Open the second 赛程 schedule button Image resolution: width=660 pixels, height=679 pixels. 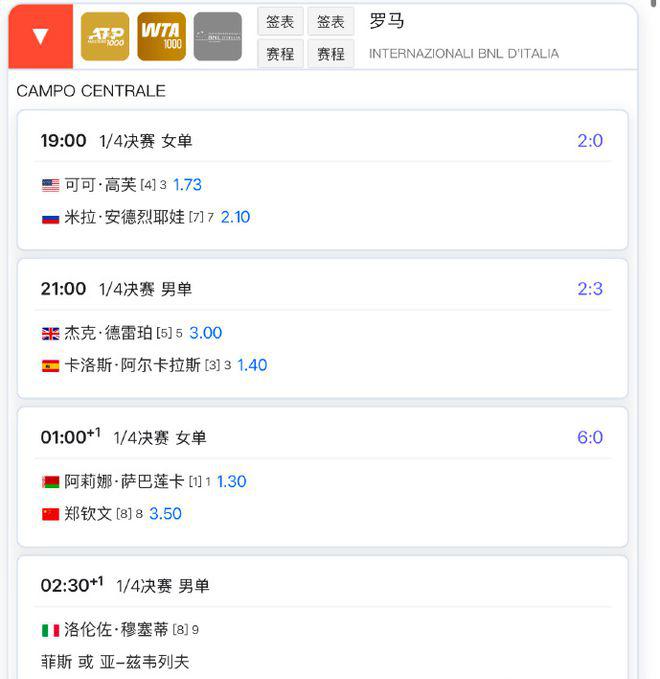tap(331, 54)
